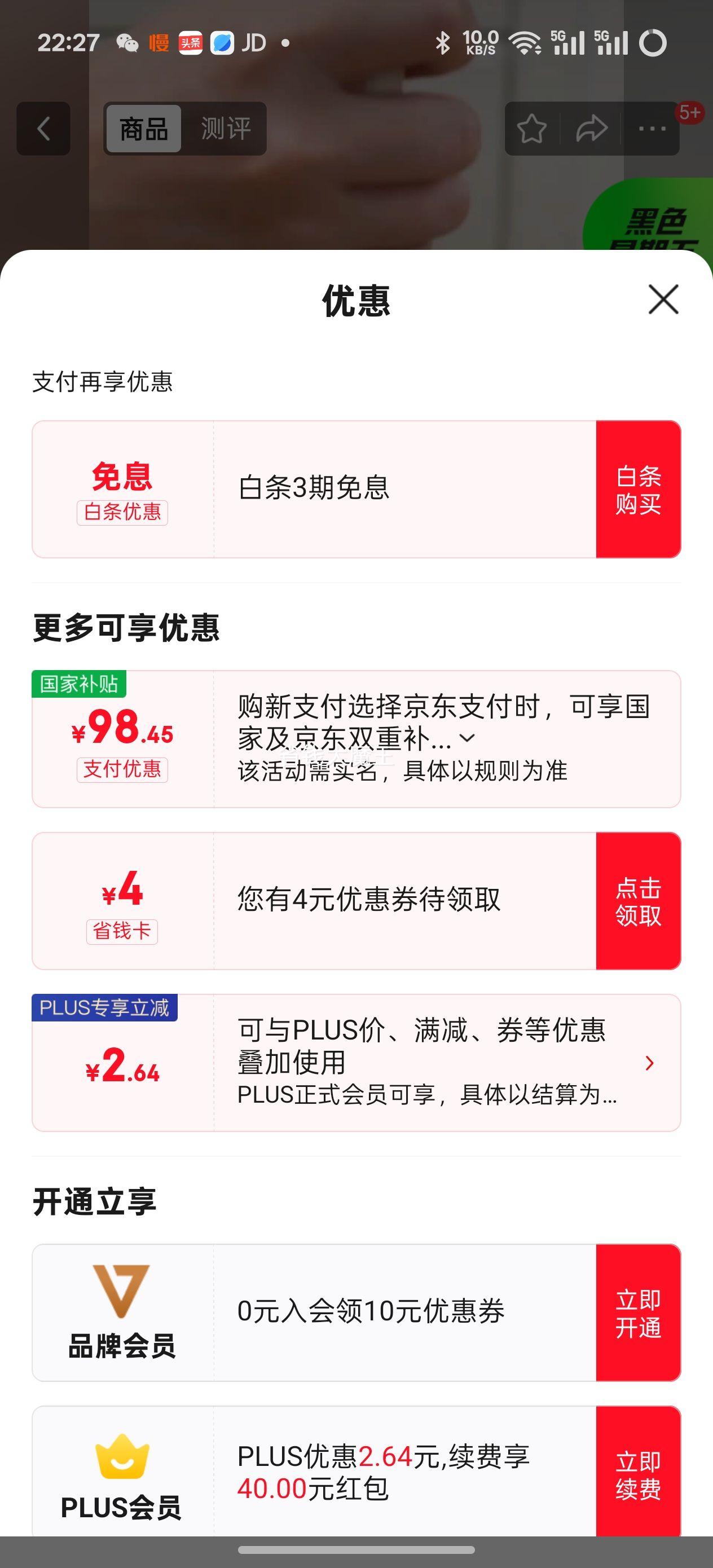
Task: Switch to the 商品 tab
Action: (143, 130)
